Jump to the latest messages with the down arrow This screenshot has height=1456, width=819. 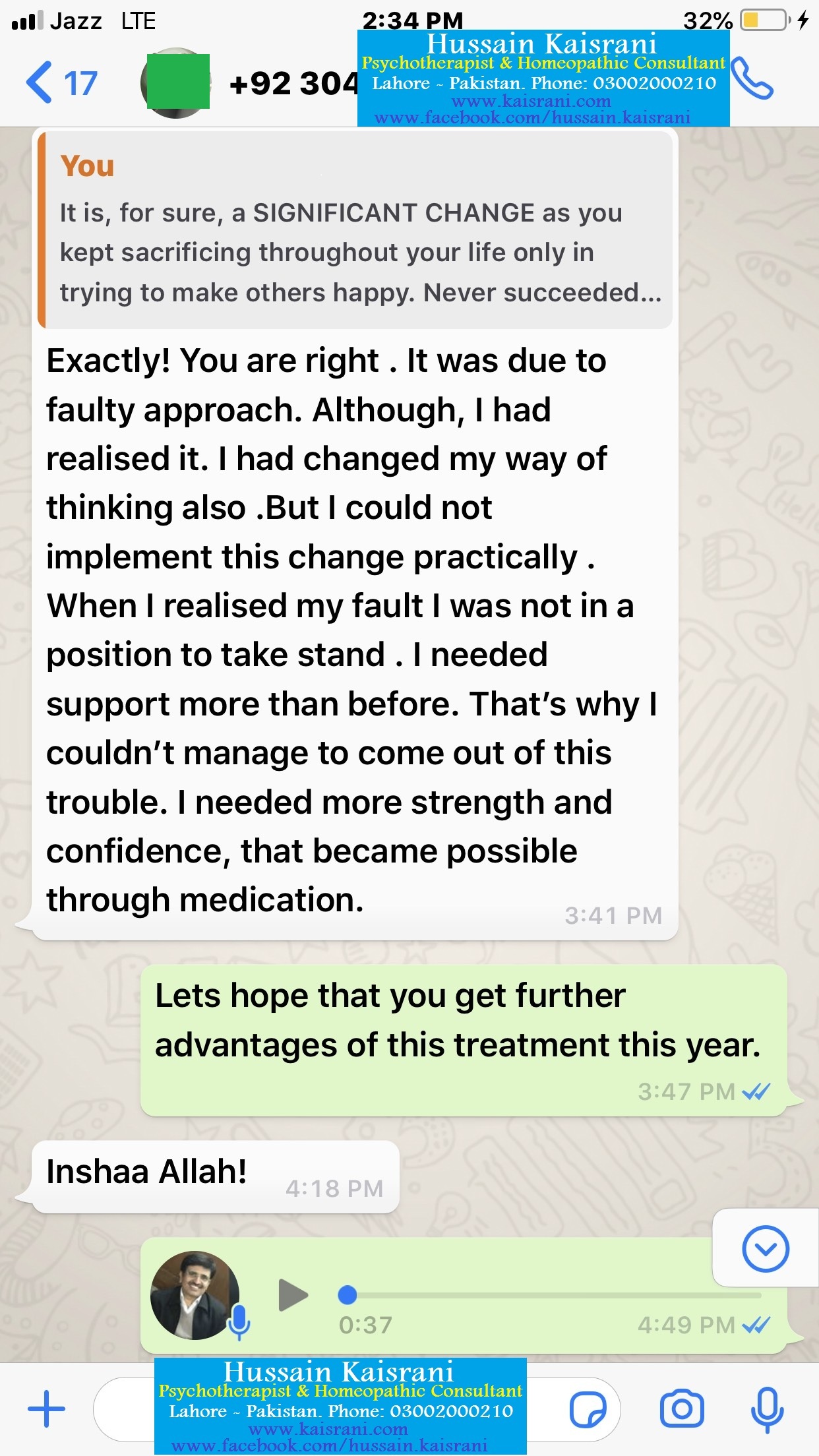pos(765,1248)
